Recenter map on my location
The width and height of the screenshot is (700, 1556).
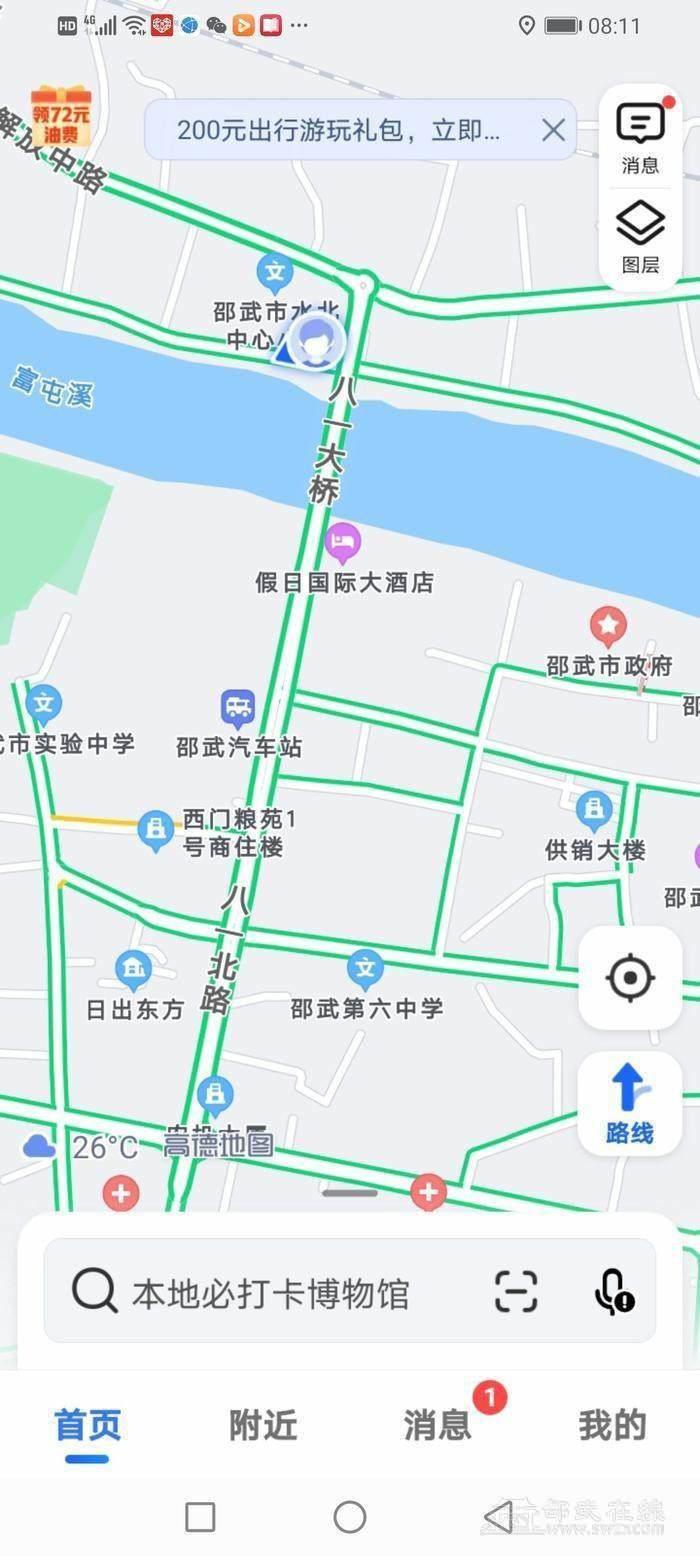point(630,978)
